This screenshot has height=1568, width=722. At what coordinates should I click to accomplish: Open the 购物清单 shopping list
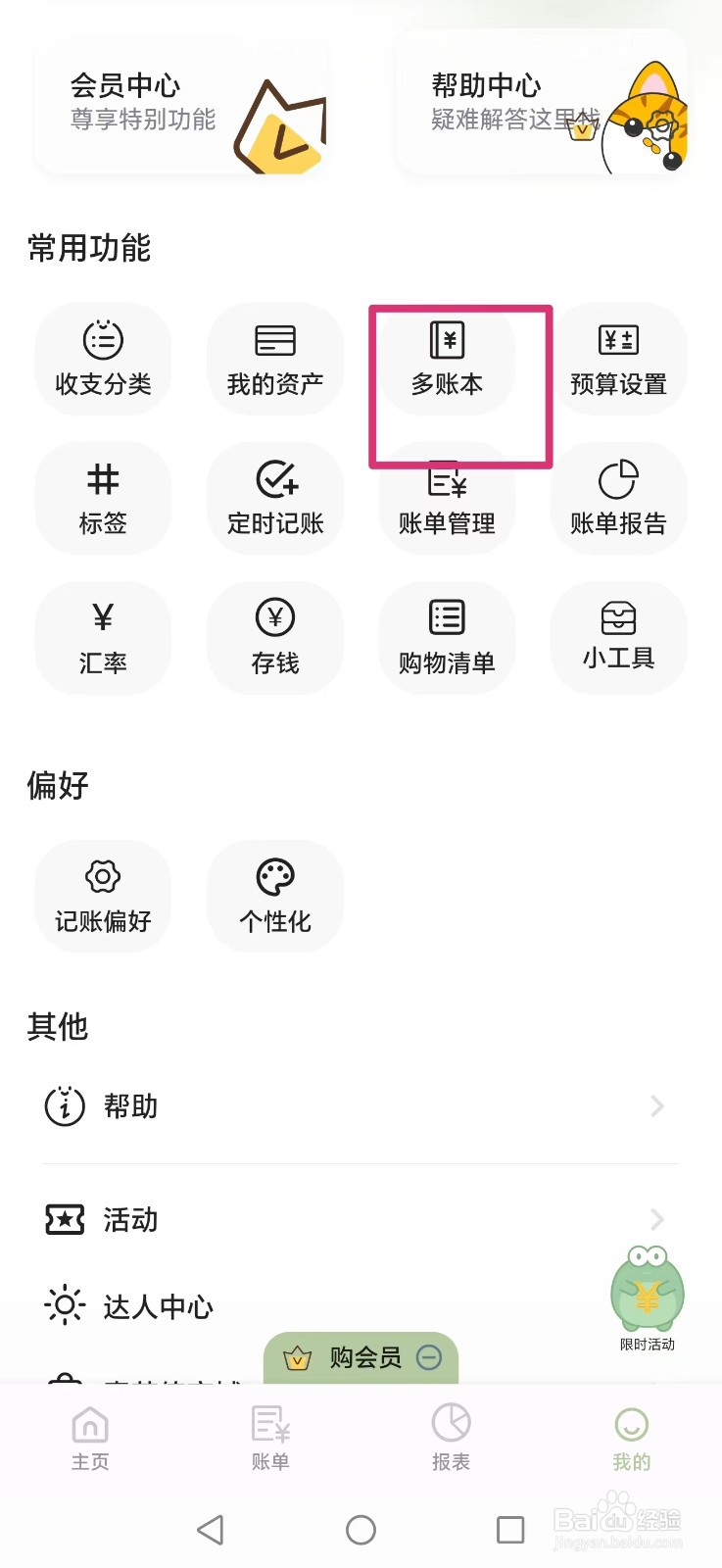tap(447, 637)
